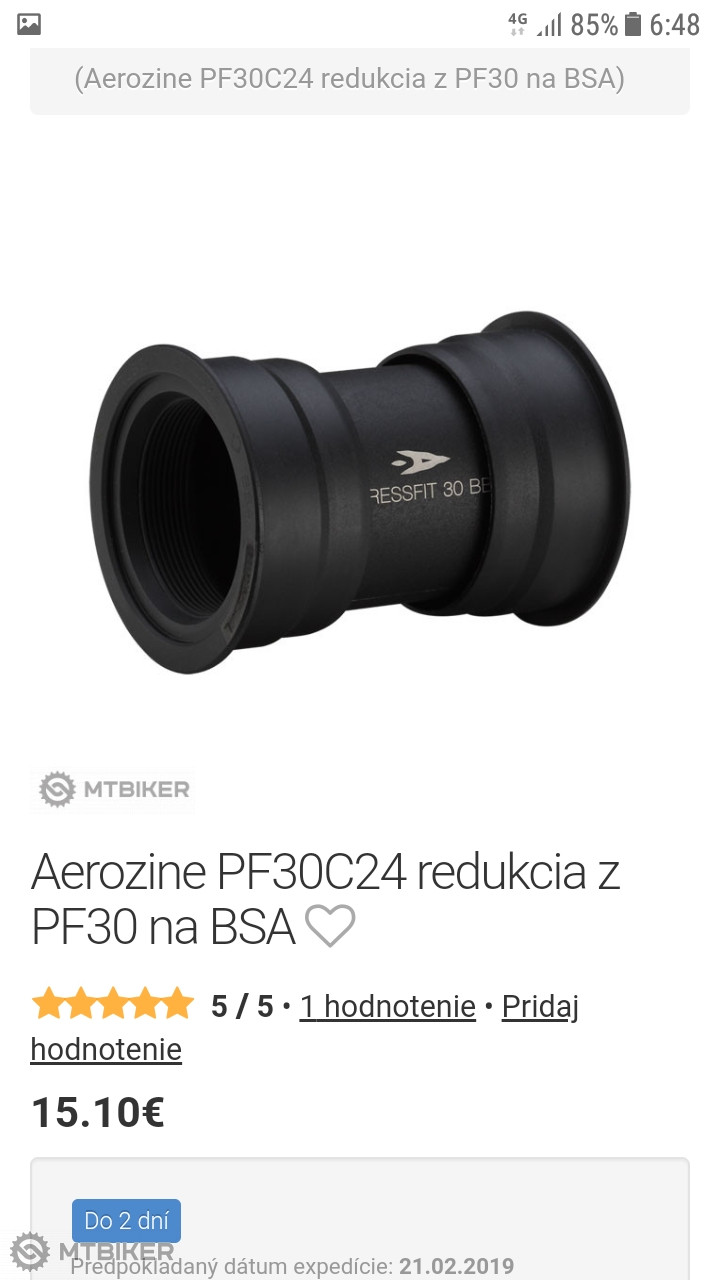Screen dimensions: 720x1280
Task: Tap Pridaj hodnotenie to add a review
Action: (540, 1006)
